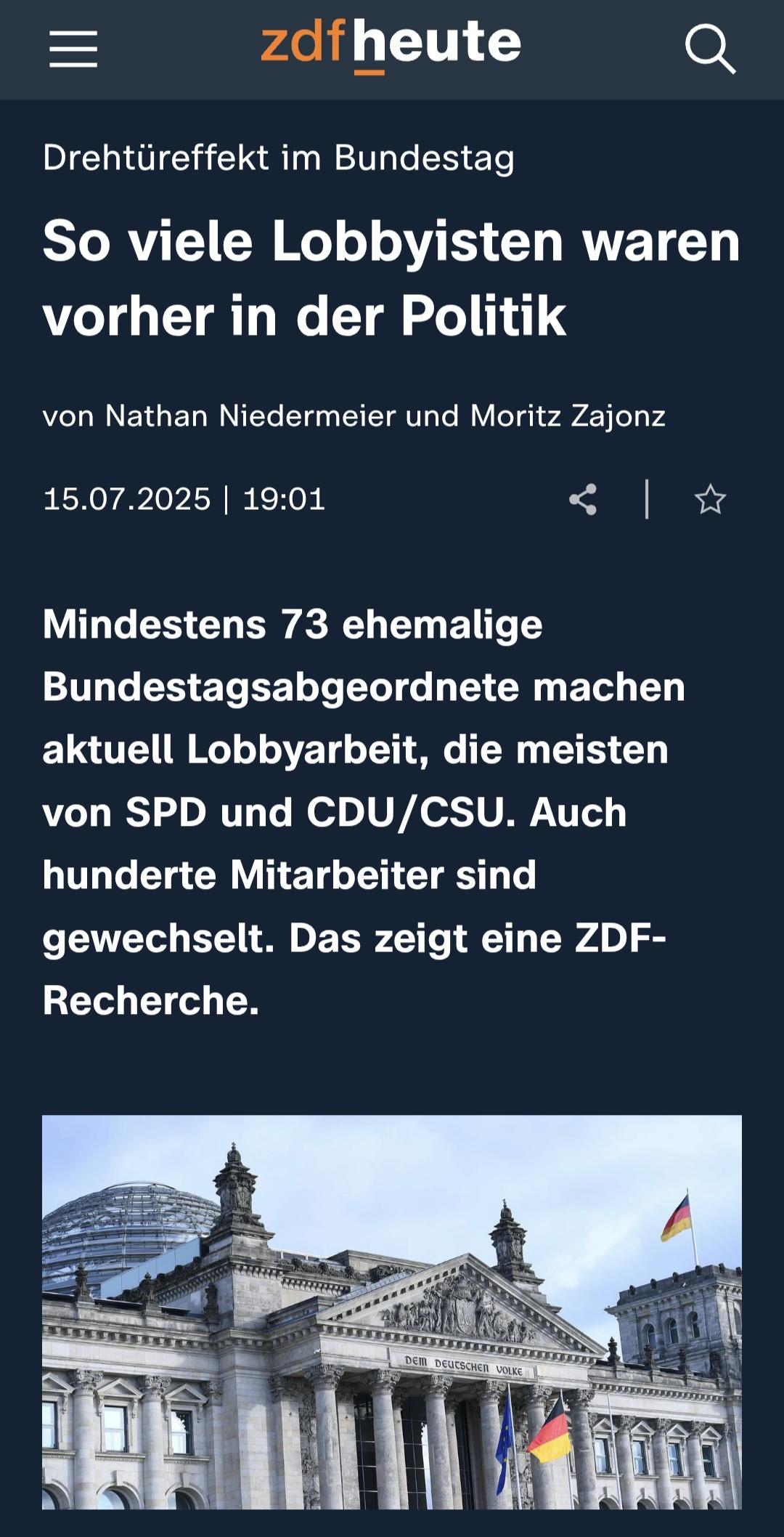Open the hamburger navigation menu
Screen dimensions: 784x1537
(x=73, y=49)
